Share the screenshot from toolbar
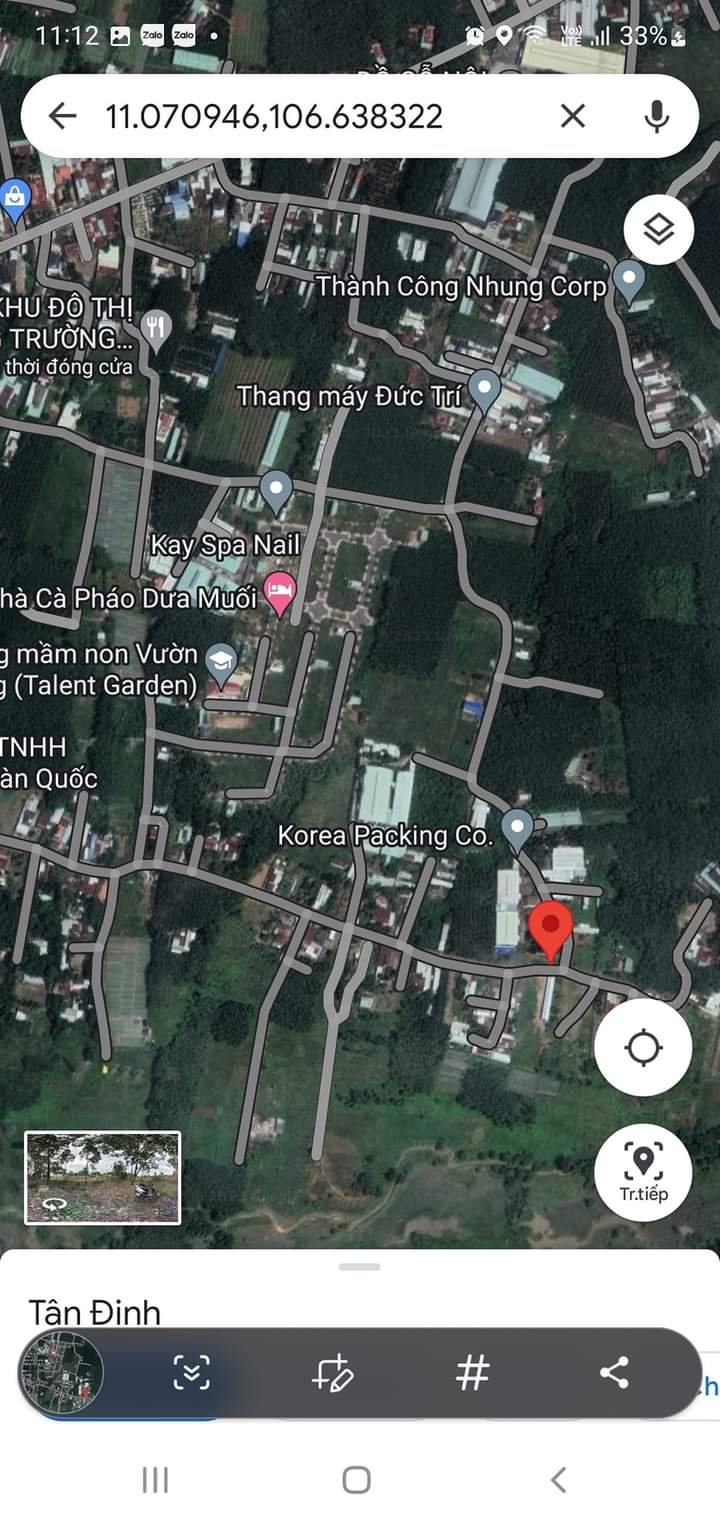 [x=613, y=1372]
